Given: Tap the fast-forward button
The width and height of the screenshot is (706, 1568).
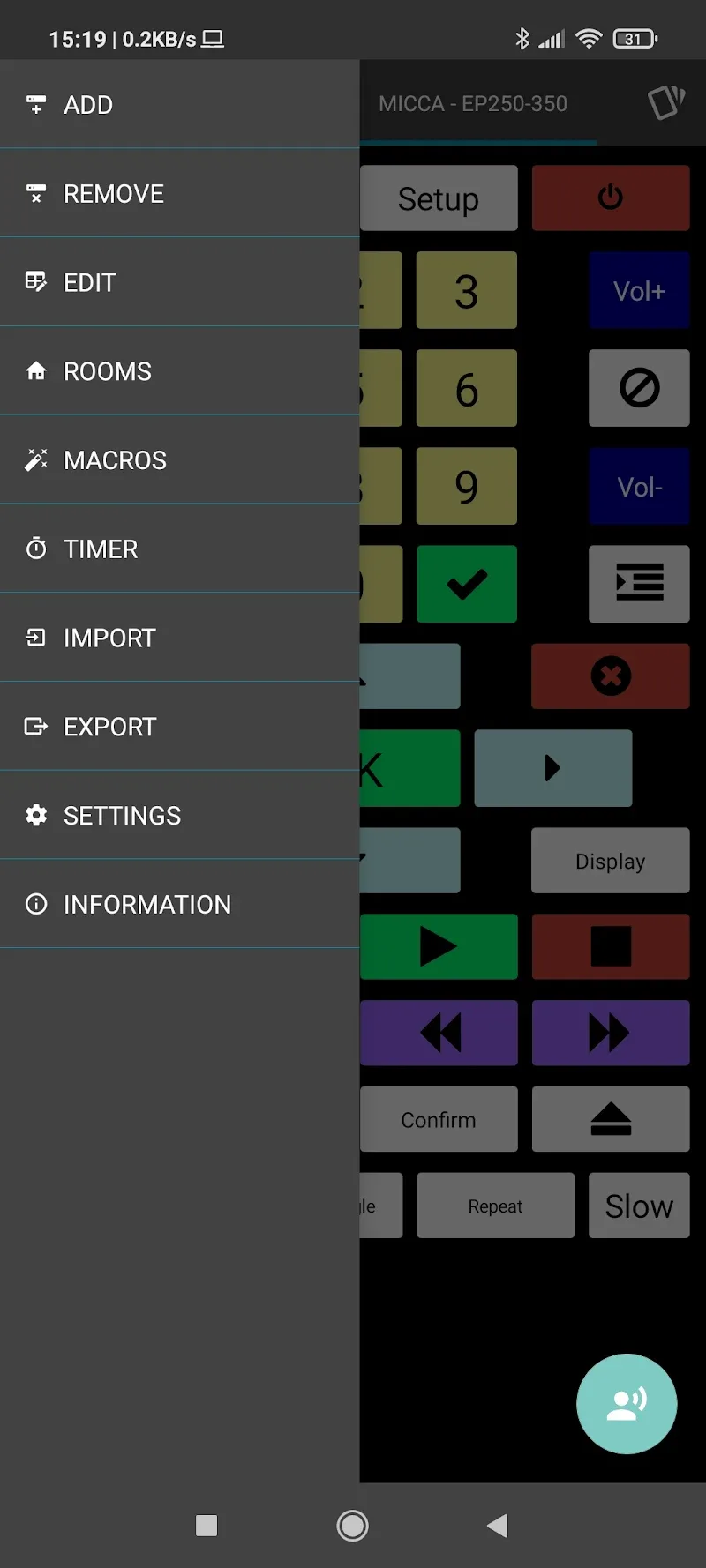Looking at the screenshot, I should (x=610, y=1033).
